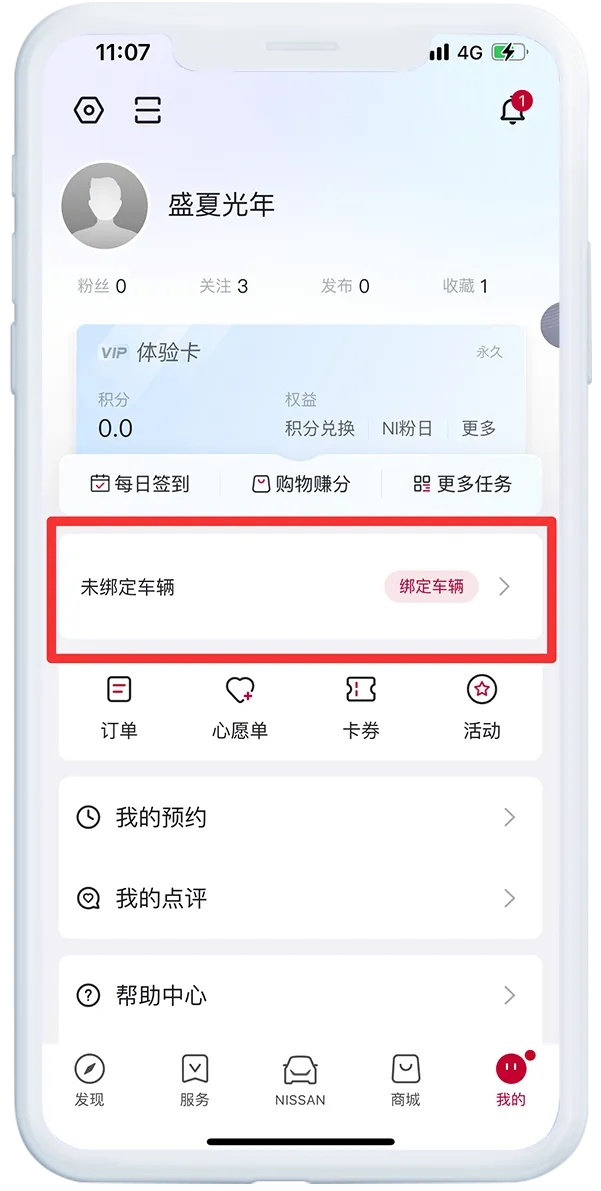View 更多任务
Screen dimensions: 601x1191
point(462,484)
